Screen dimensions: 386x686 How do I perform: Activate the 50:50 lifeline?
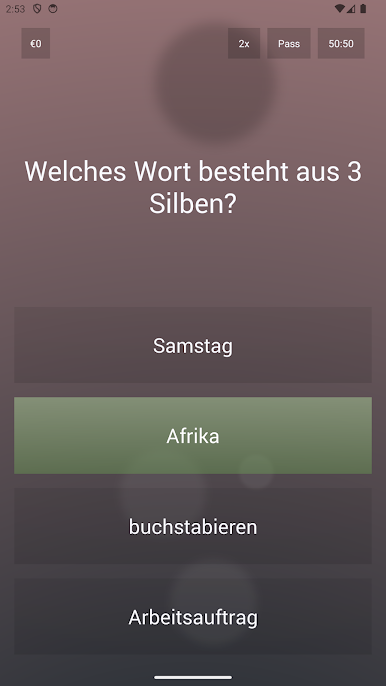pyautogui.click(x=341, y=43)
